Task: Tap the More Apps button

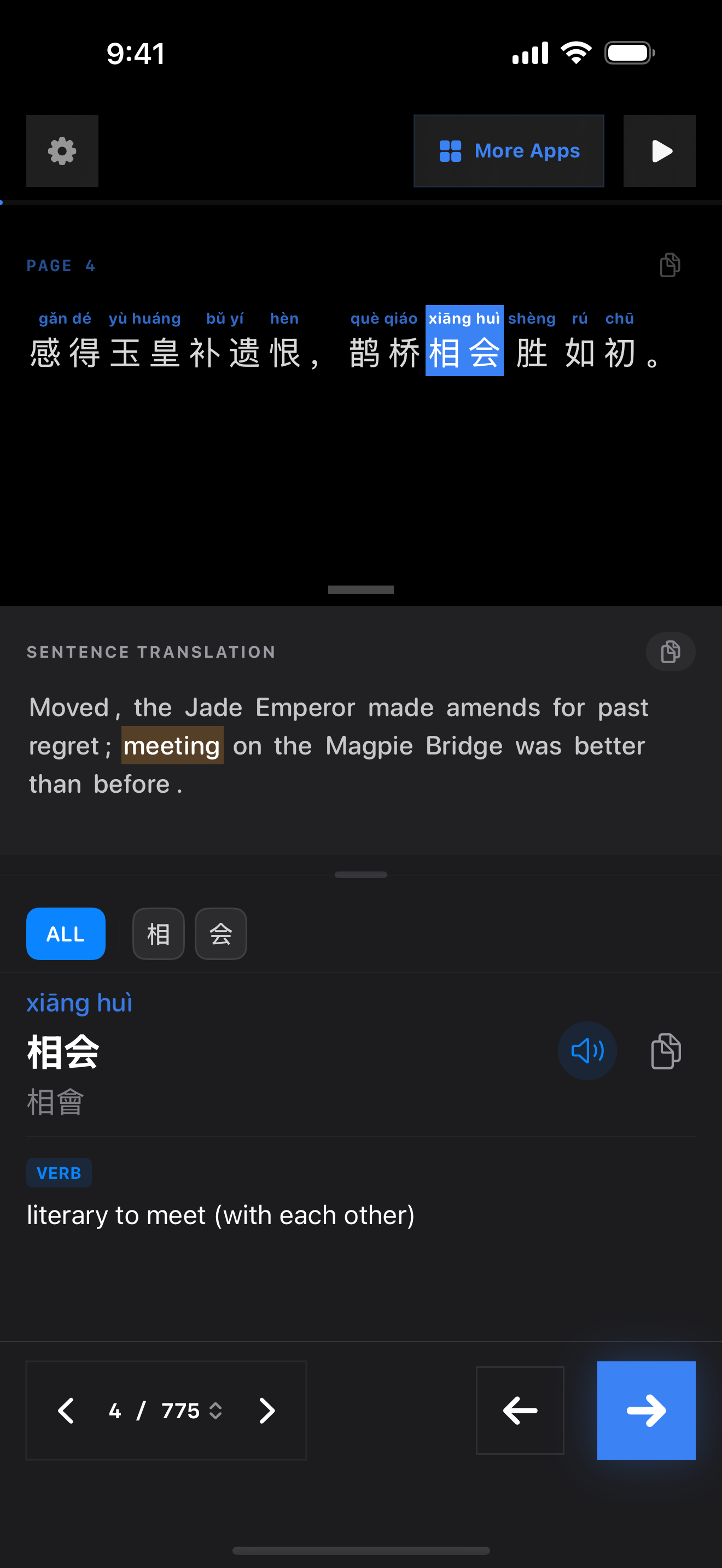Action: pyautogui.click(x=508, y=151)
